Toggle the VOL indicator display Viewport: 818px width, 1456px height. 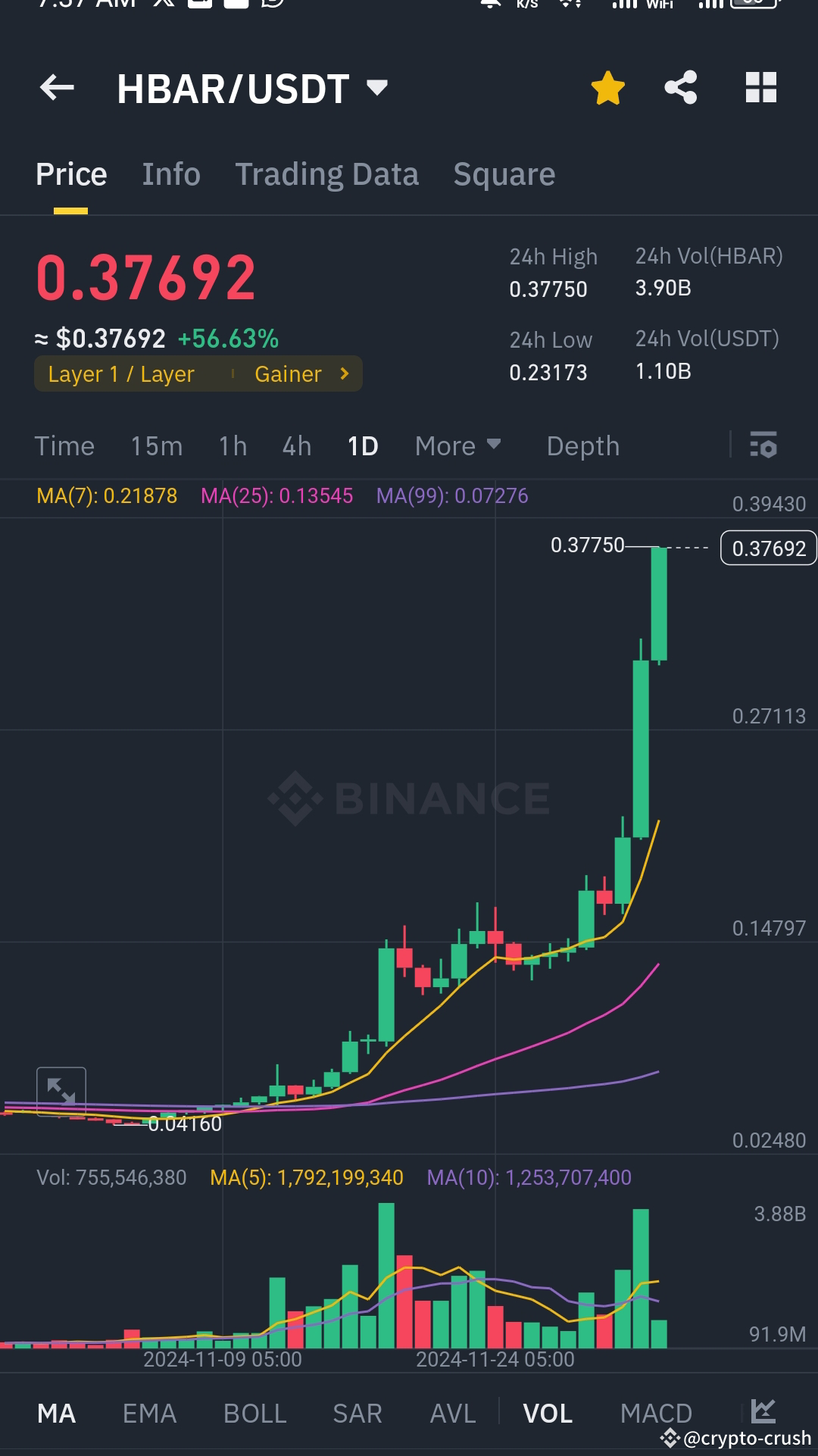[548, 1412]
